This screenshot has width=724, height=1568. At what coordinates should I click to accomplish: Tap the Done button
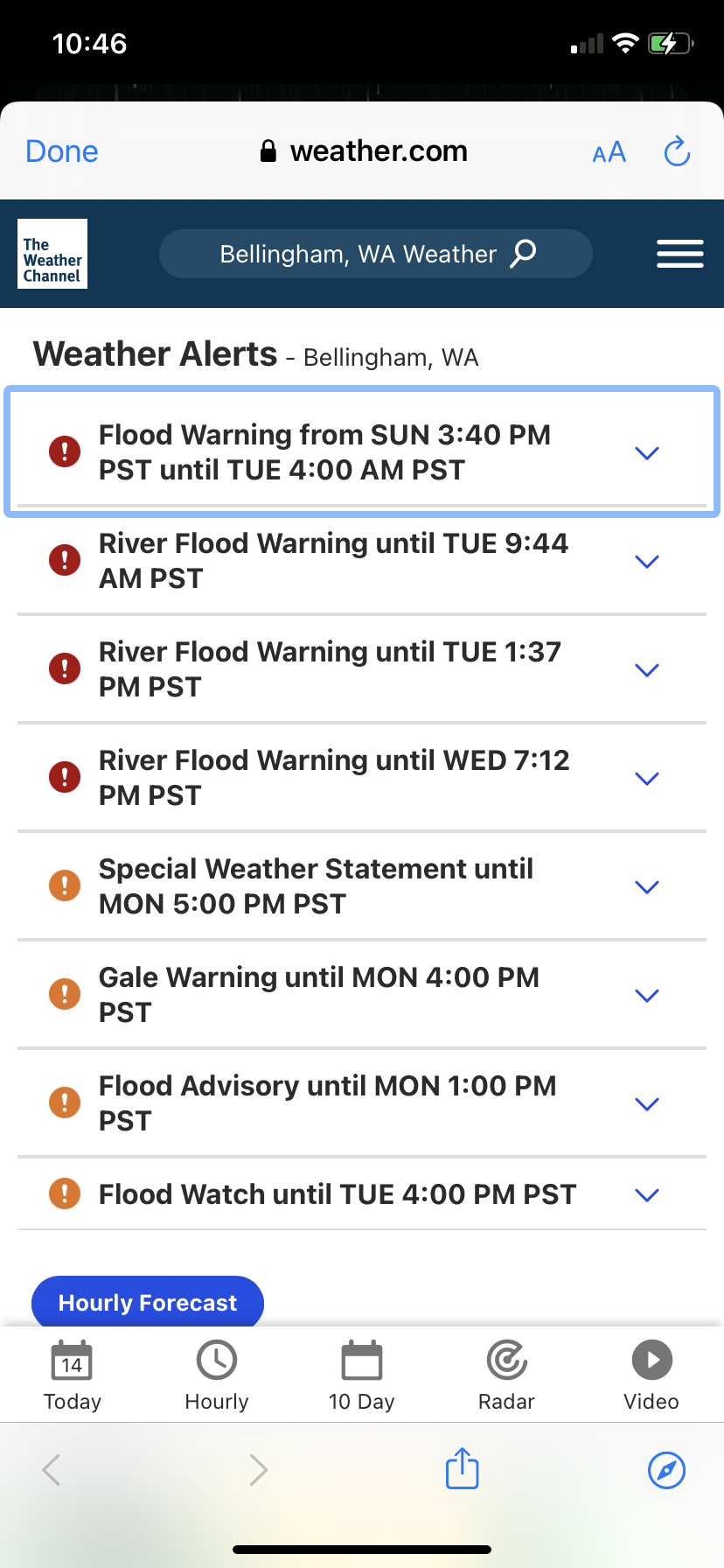click(60, 150)
